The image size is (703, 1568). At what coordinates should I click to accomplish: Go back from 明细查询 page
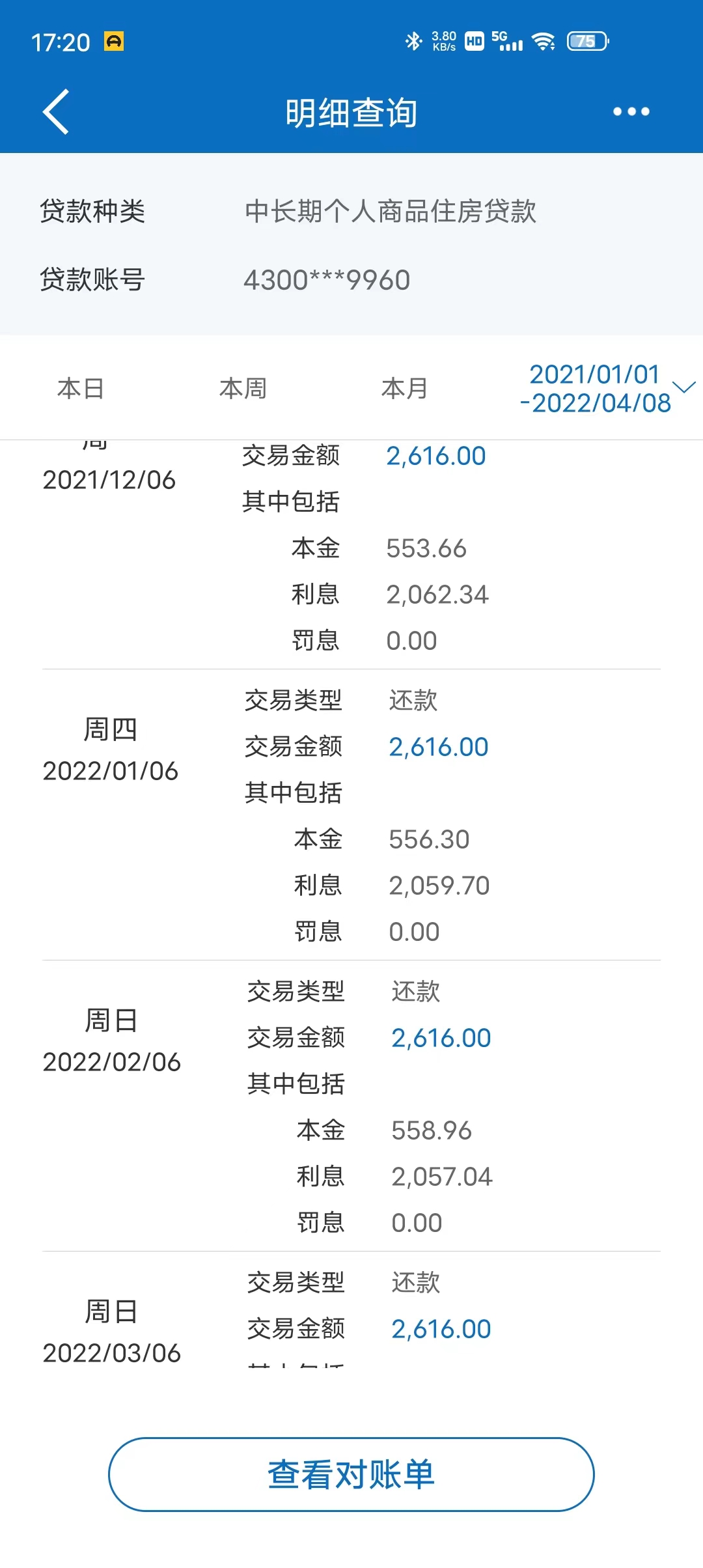coord(57,112)
